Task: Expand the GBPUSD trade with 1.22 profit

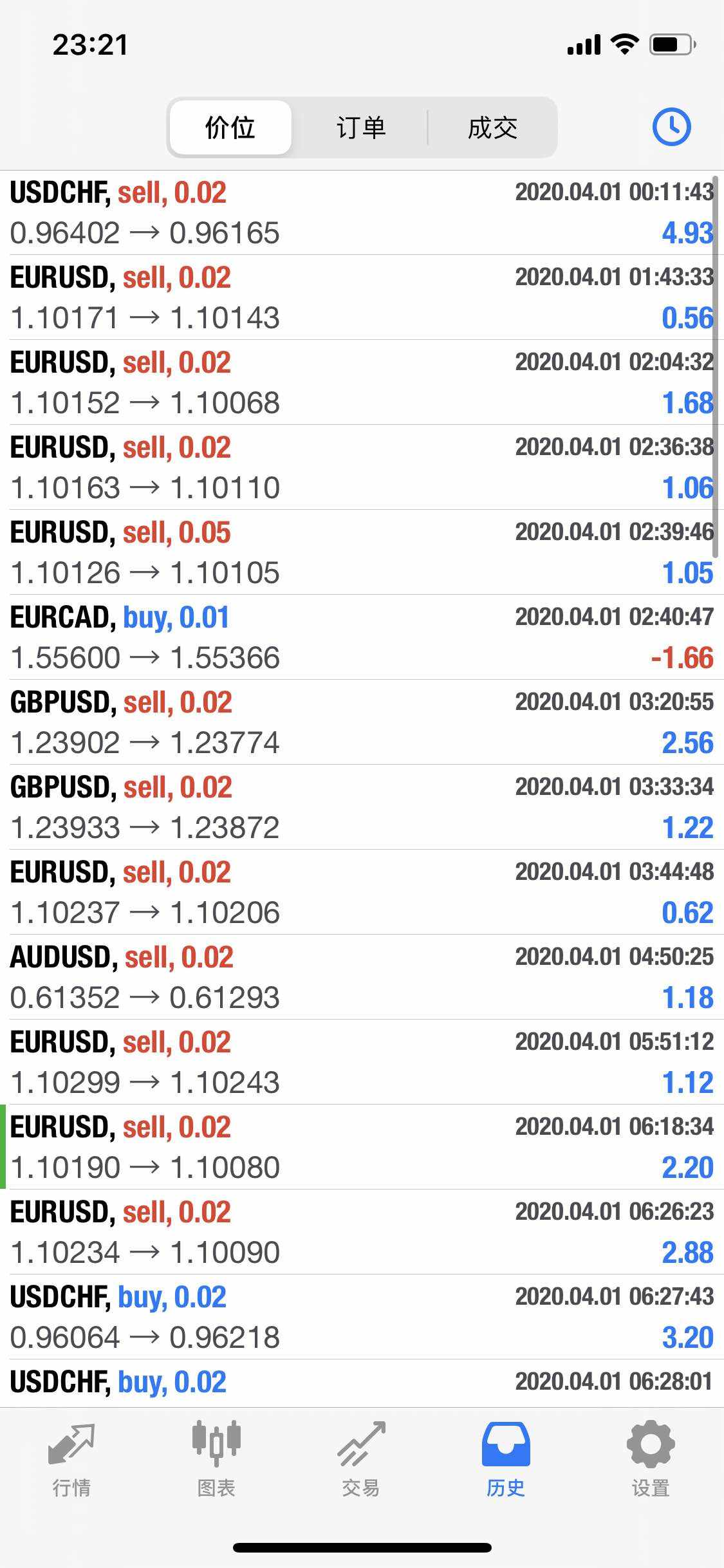Action: 362,807
